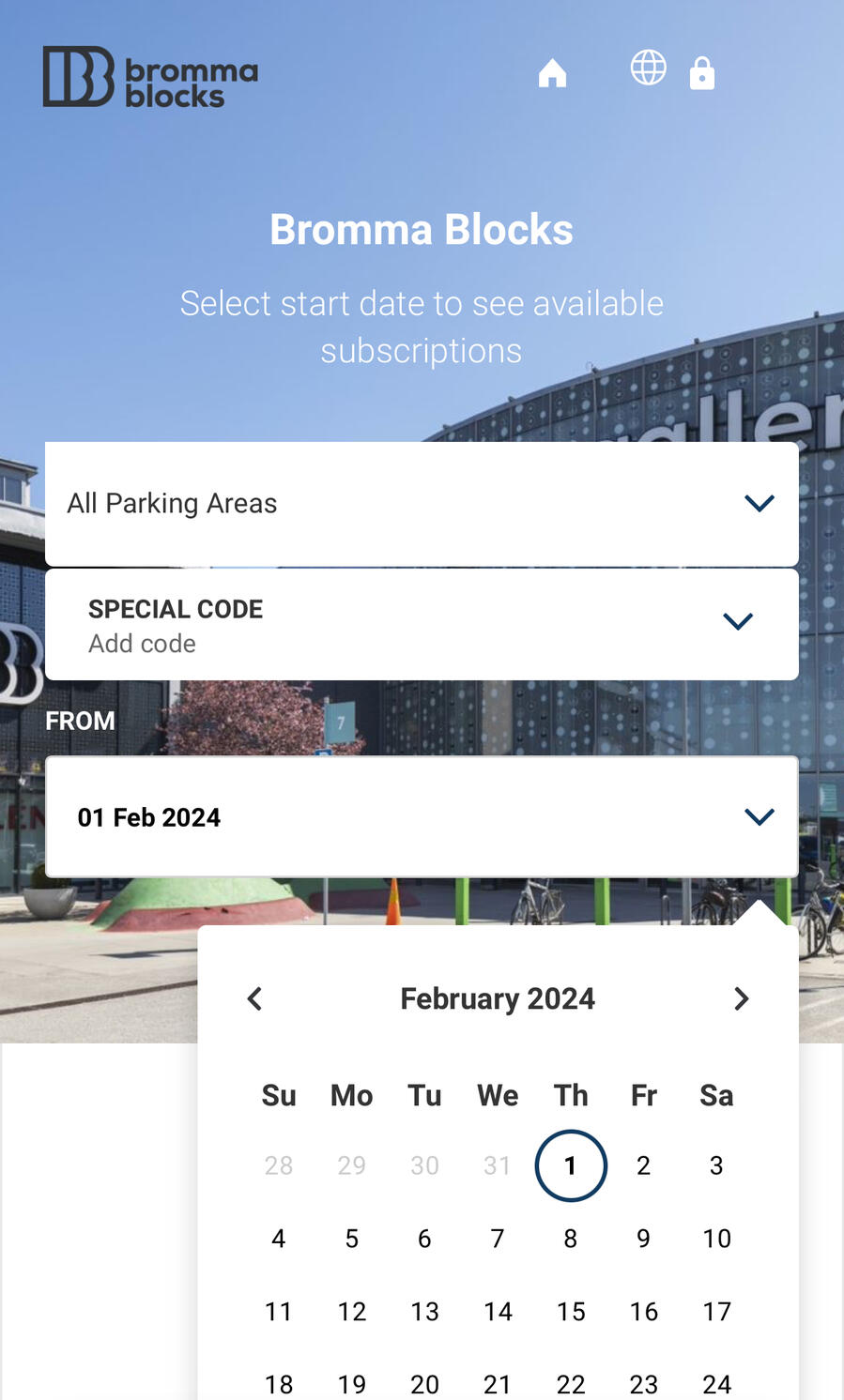This screenshot has height=1400, width=844.
Task: Select February 5 in the calendar
Action: tap(352, 1239)
